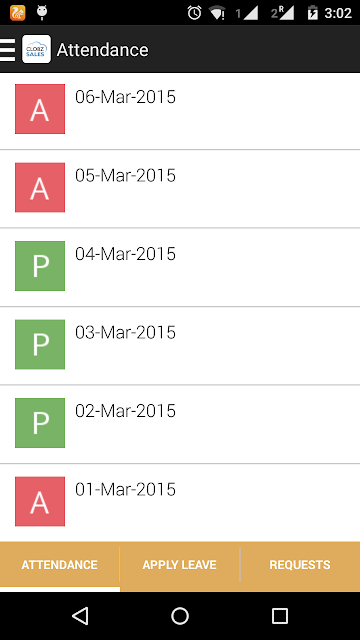Switch to the Apply Leave tab

(180, 567)
